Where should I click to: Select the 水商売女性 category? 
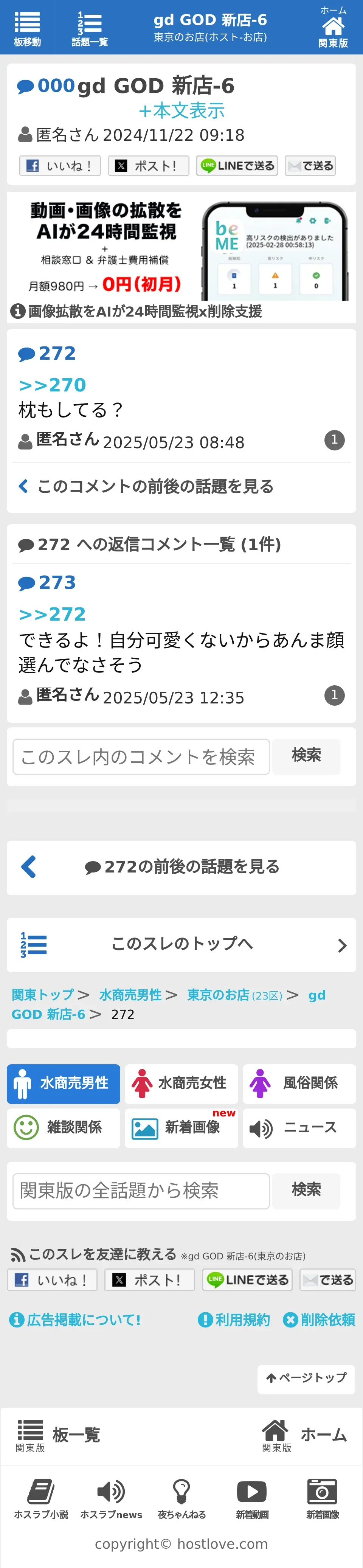point(181,1083)
